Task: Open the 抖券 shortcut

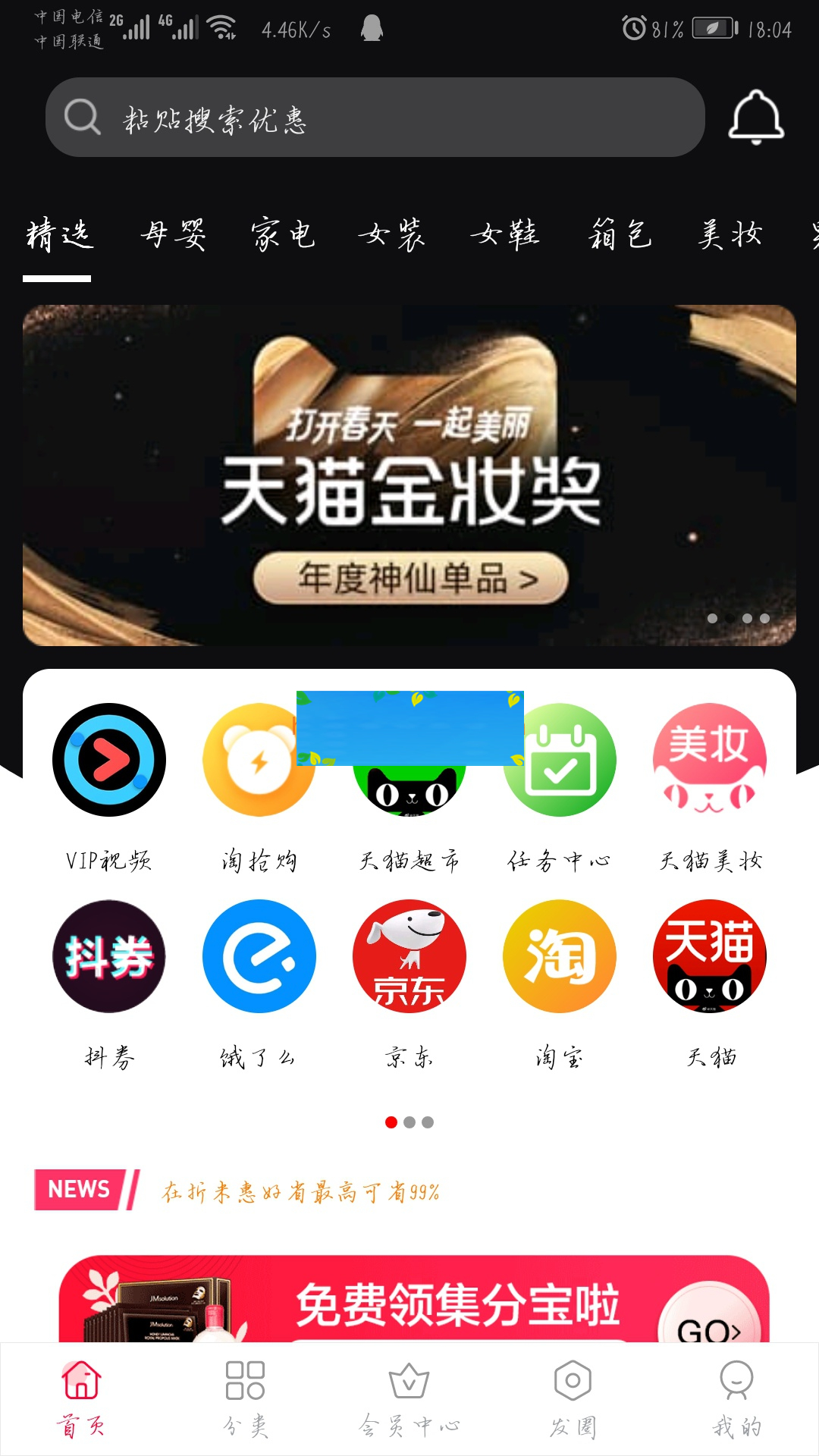Action: click(109, 956)
